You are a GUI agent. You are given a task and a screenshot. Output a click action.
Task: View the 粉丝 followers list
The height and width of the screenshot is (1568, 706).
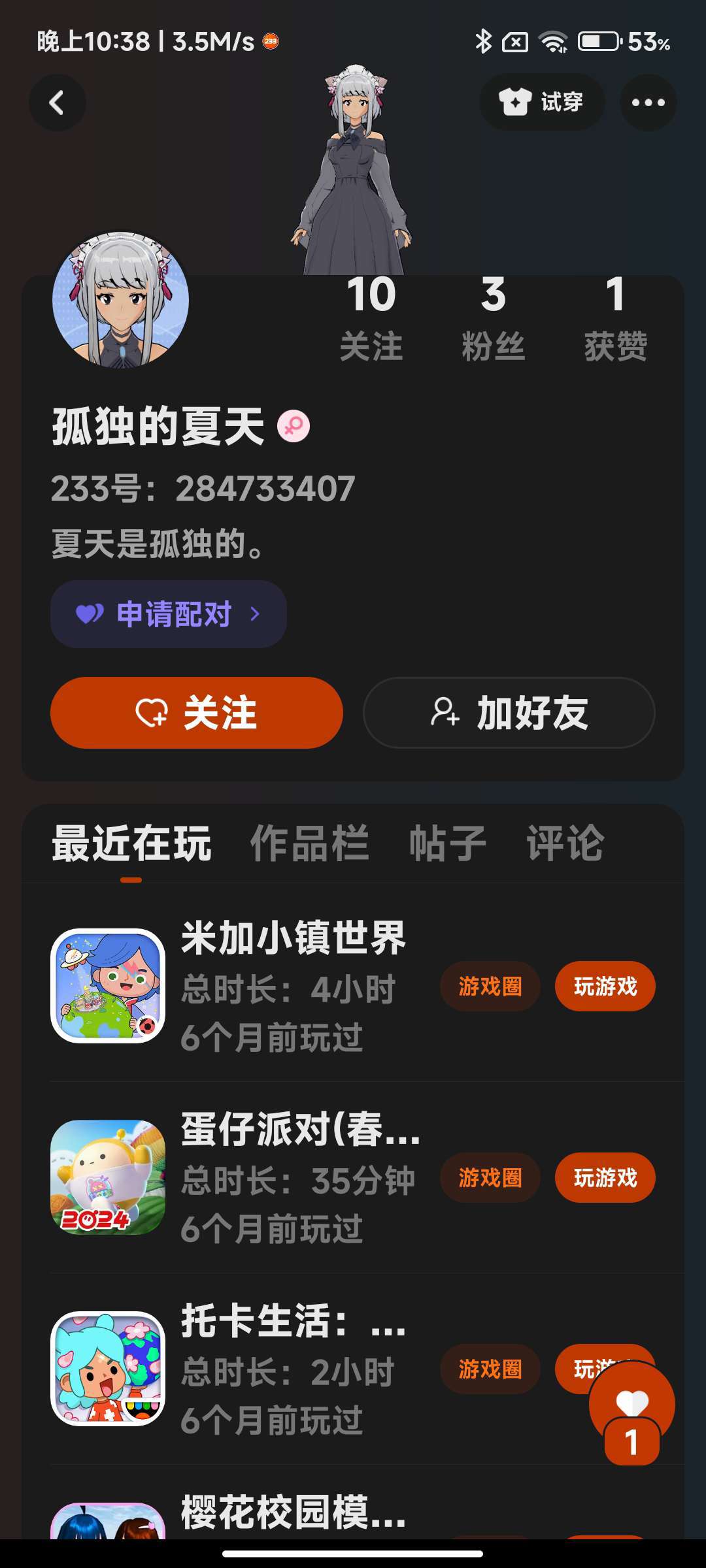pyautogui.click(x=494, y=318)
